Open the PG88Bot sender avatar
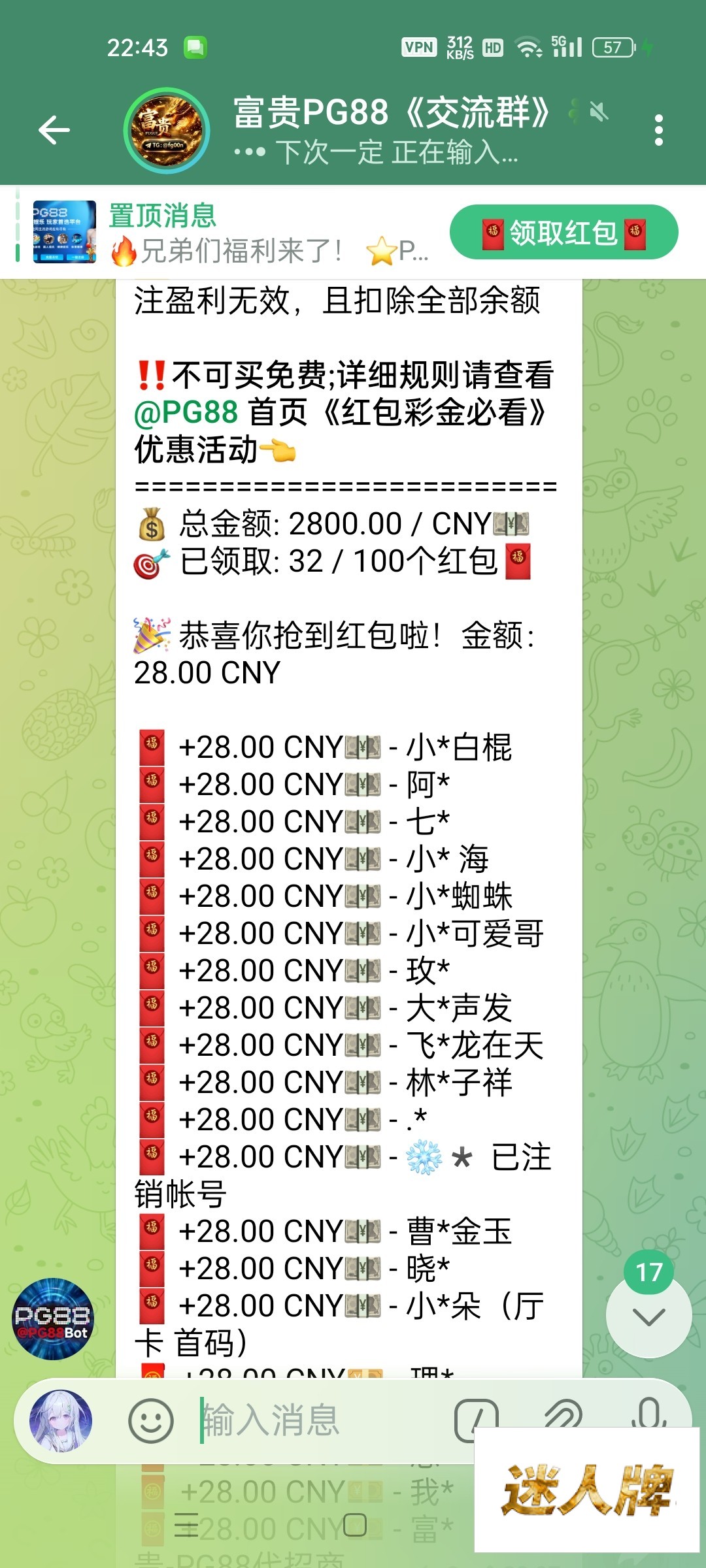This screenshot has height=1568, width=706. pyautogui.click(x=54, y=1318)
